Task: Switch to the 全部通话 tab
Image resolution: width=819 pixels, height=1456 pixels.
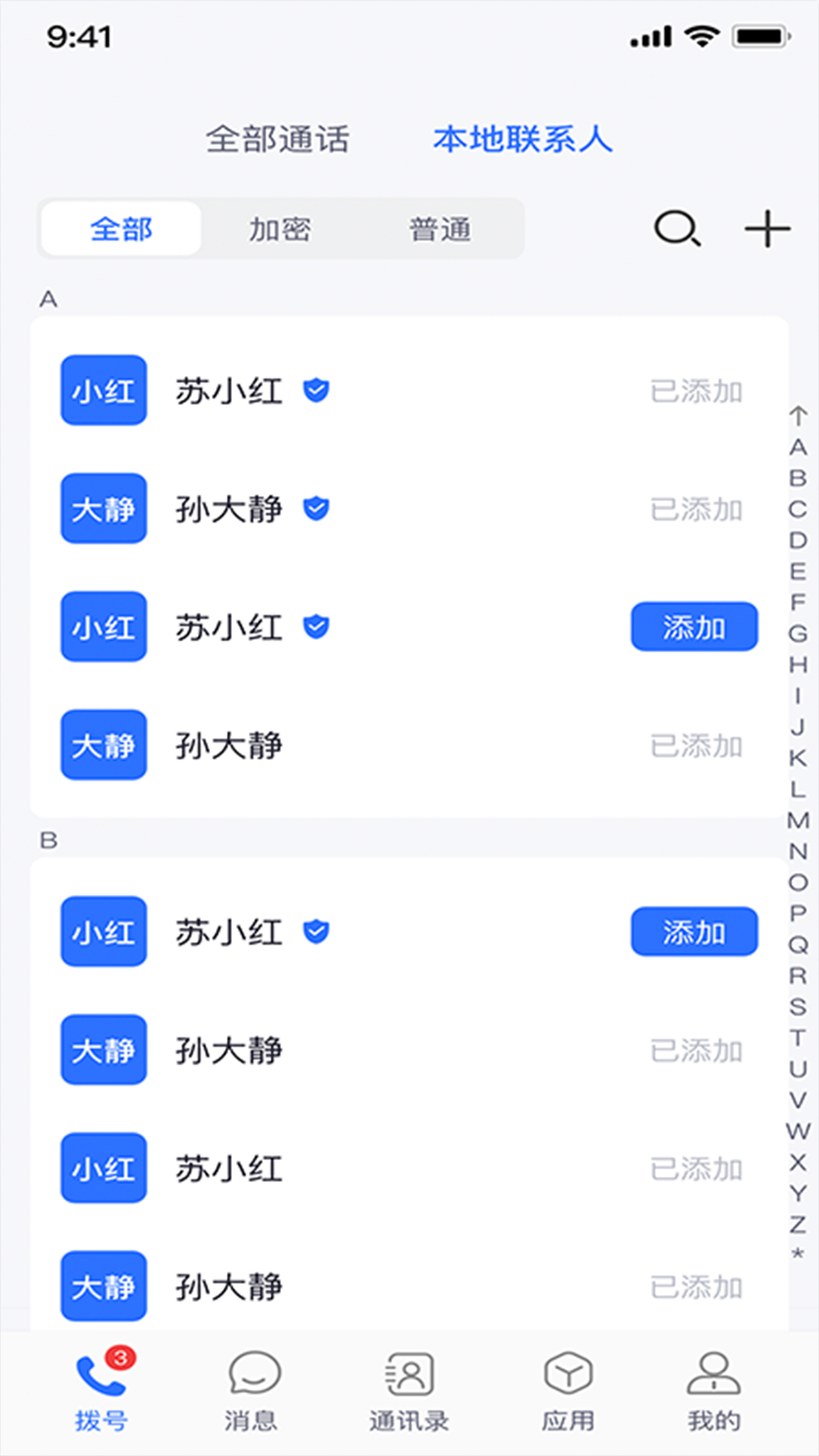Action: click(278, 140)
